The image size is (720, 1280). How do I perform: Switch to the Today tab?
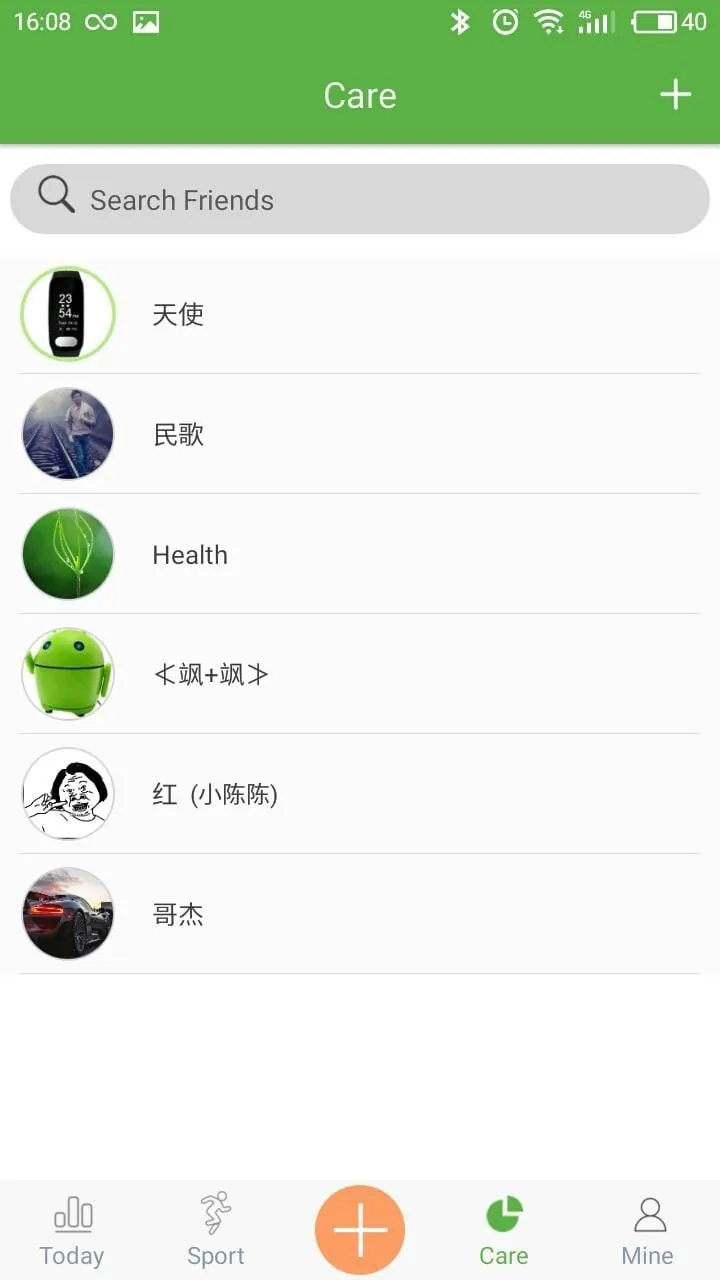click(72, 1230)
